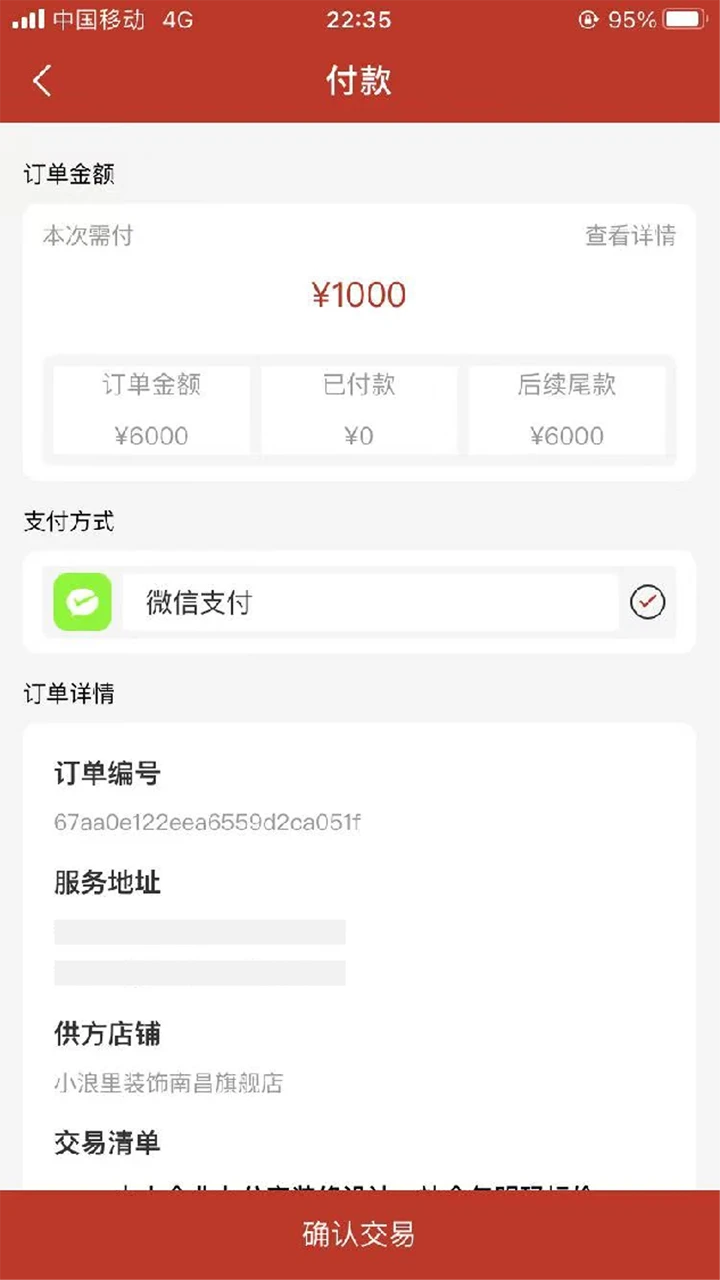Image resolution: width=720 pixels, height=1280 pixels.
Task: Tap the signal strength bars icon
Action: coord(27,17)
